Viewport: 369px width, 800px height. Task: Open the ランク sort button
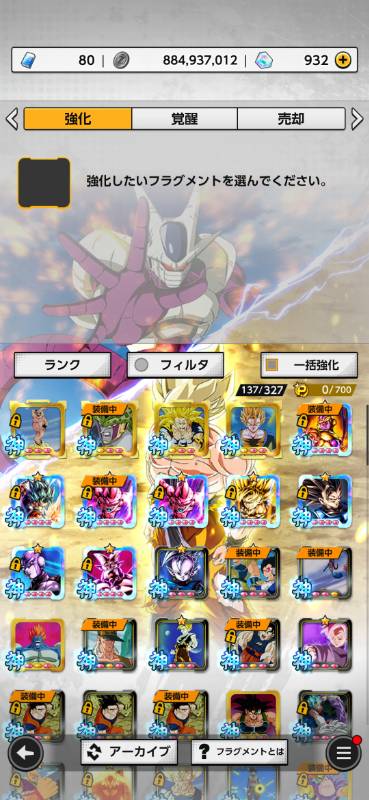[62, 365]
